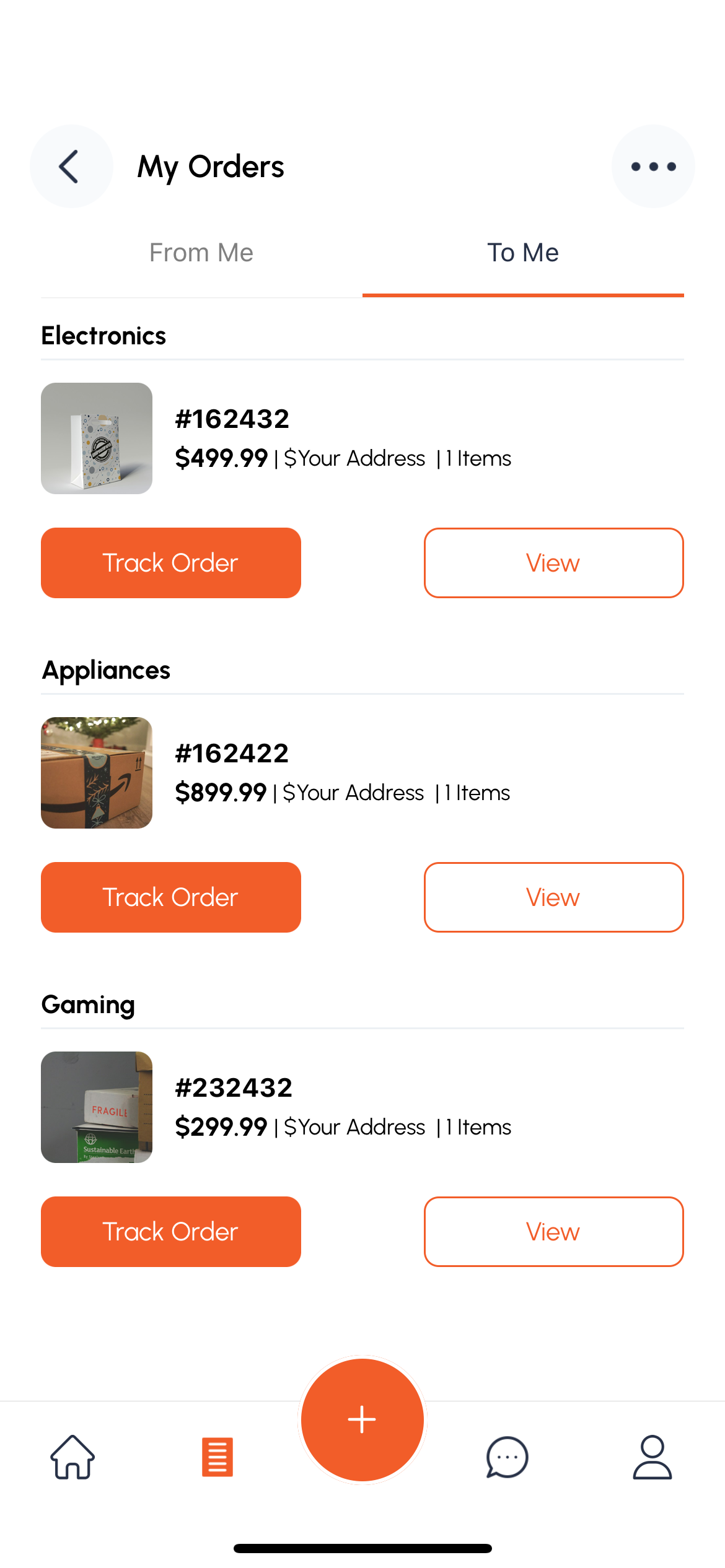Open the Gaming order package image

[97, 1107]
